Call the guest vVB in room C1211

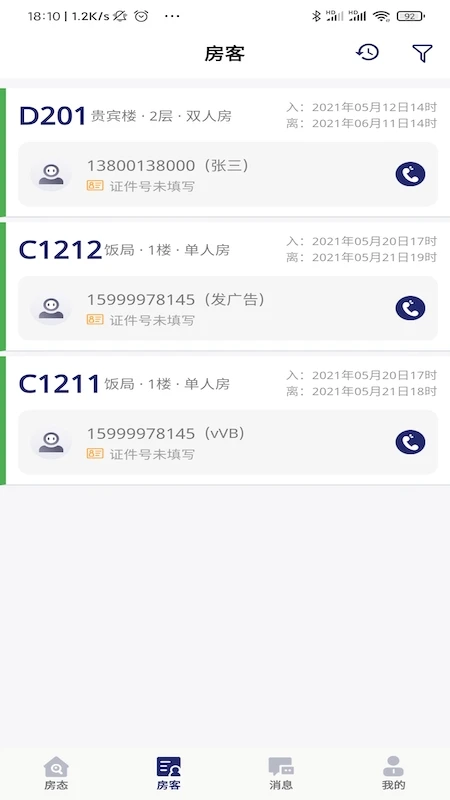pos(410,442)
